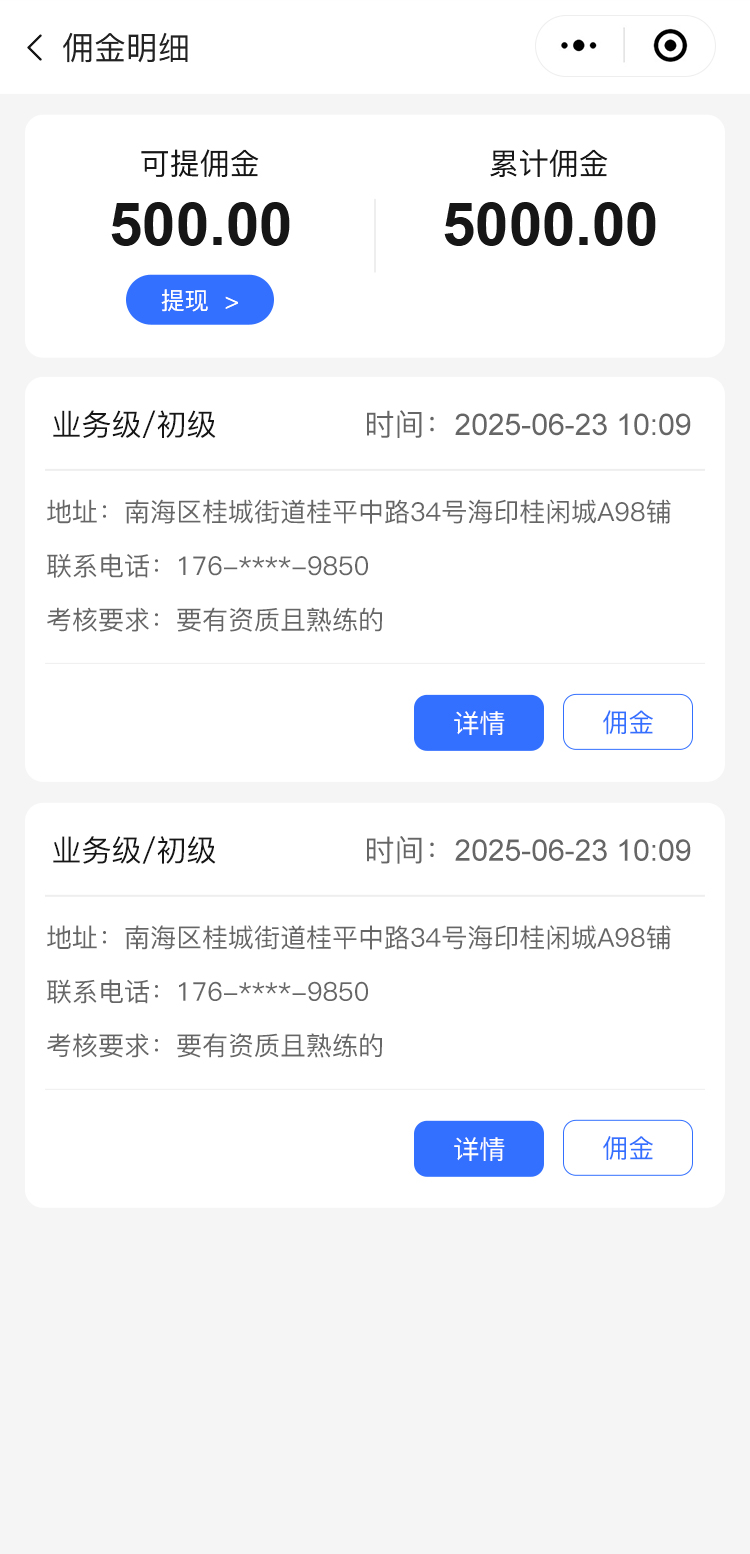Go back from the 佣金明细 page
The width and height of the screenshot is (750, 1554).
click(36, 48)
